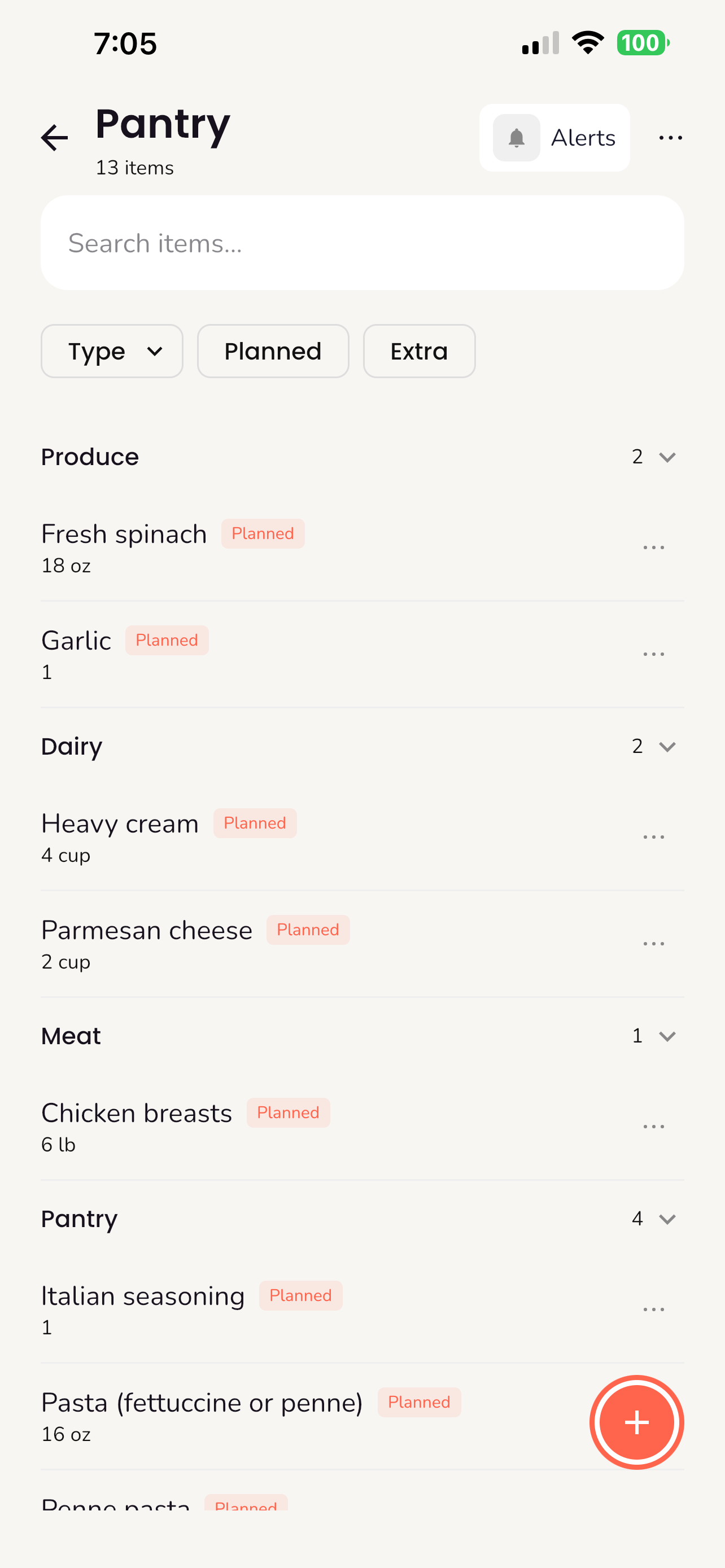Collapse the Dairy section
The width and height of the screenshot is (725, 1568).
pos(667,746)
